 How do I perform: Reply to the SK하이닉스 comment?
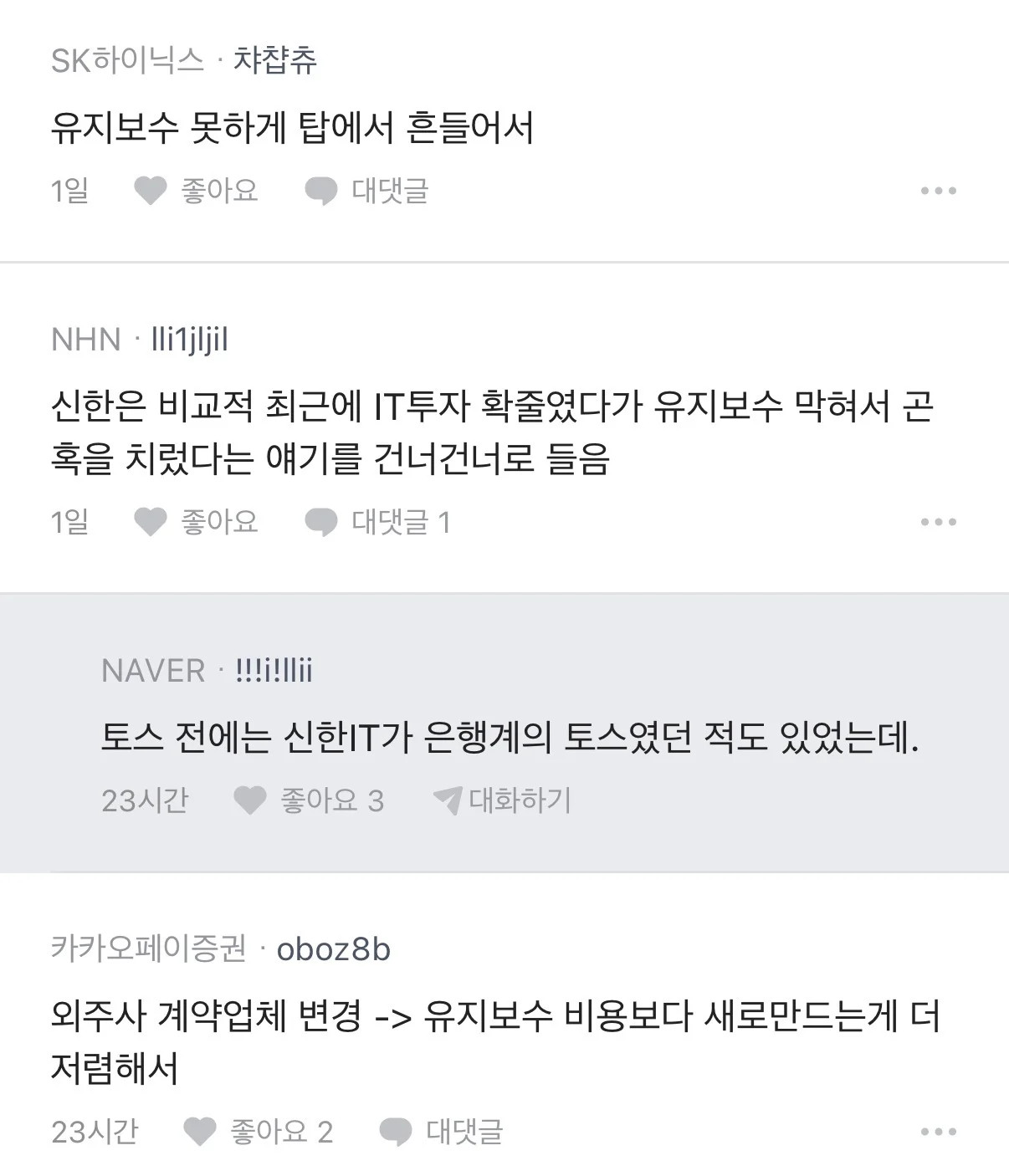point(366,191)
